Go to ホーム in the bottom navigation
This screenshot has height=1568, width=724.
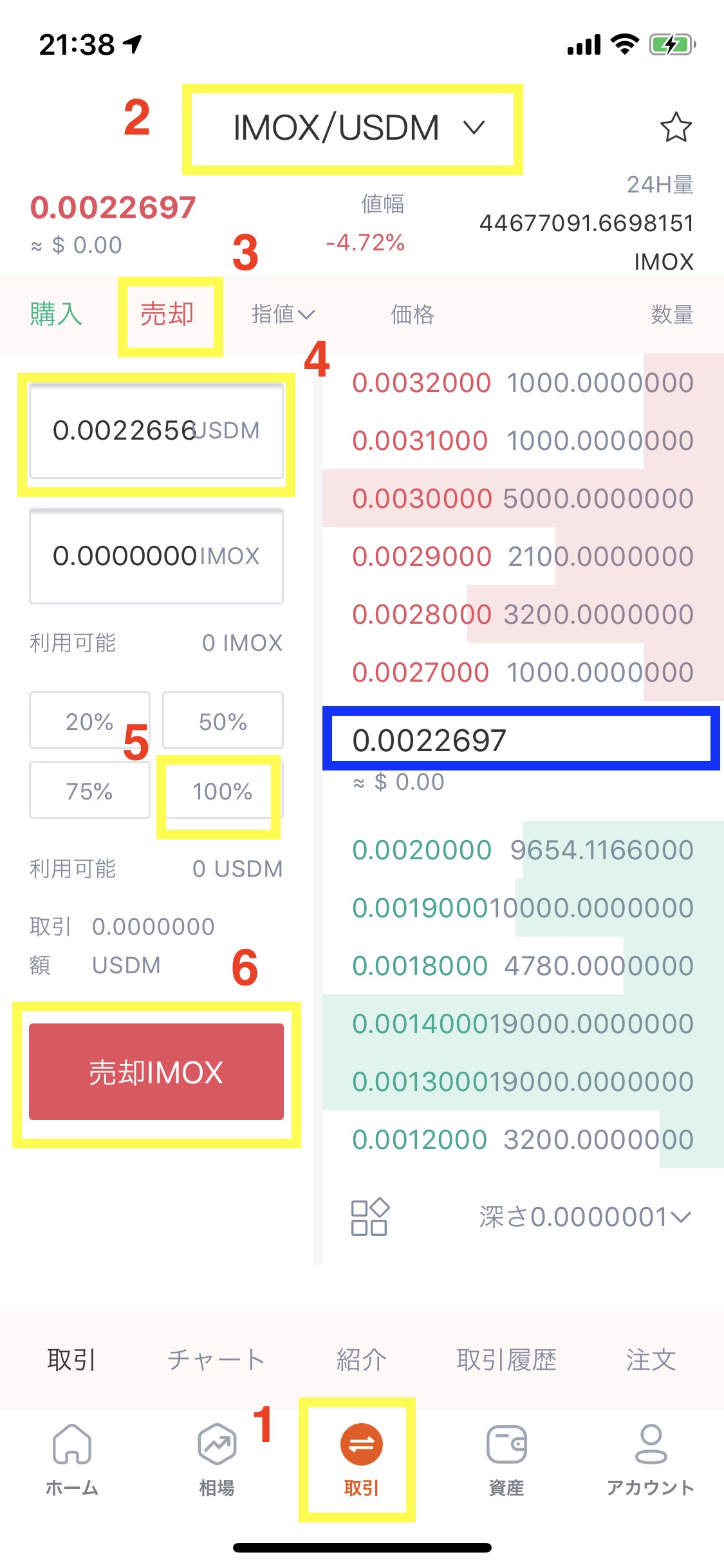[72, 1458]
